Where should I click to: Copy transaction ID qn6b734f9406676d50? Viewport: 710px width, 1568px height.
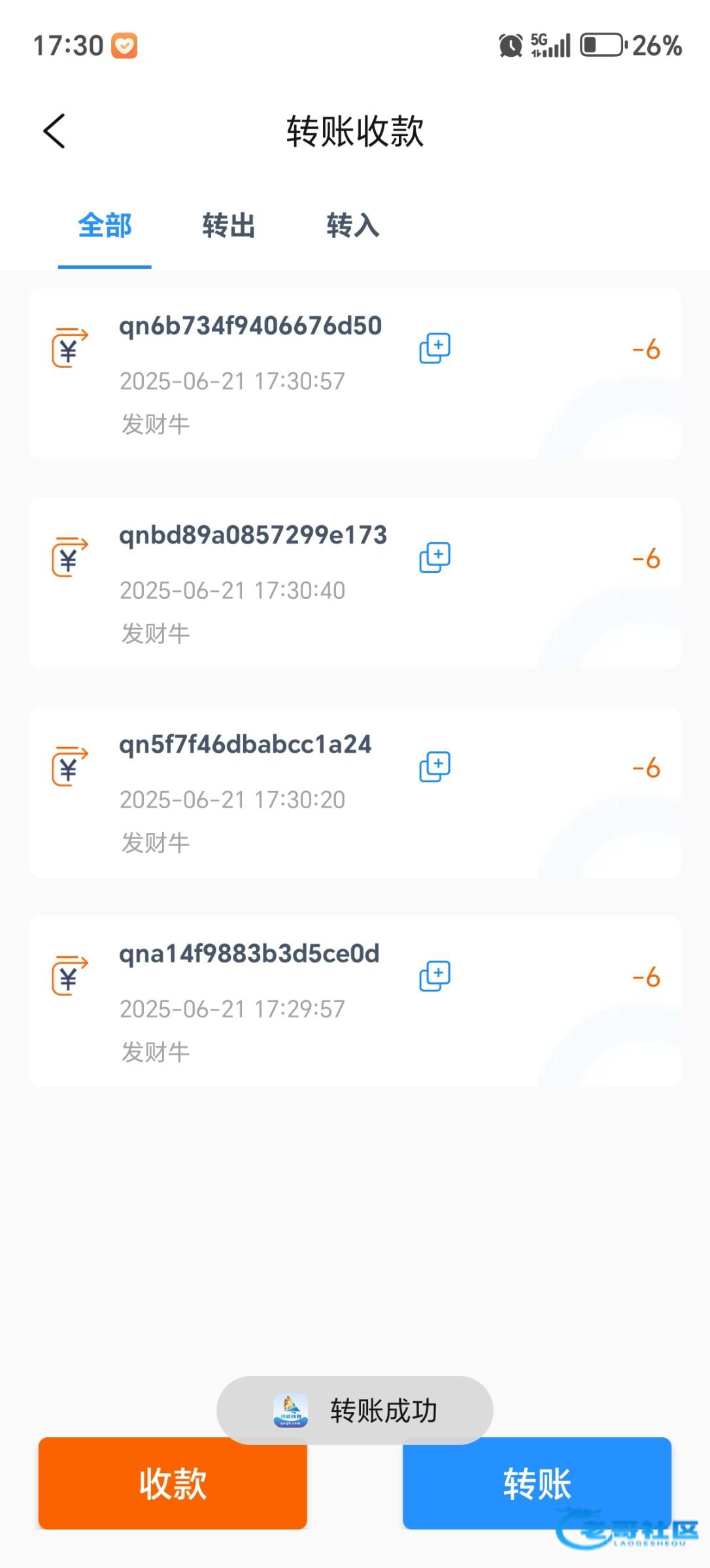point(435,348)
